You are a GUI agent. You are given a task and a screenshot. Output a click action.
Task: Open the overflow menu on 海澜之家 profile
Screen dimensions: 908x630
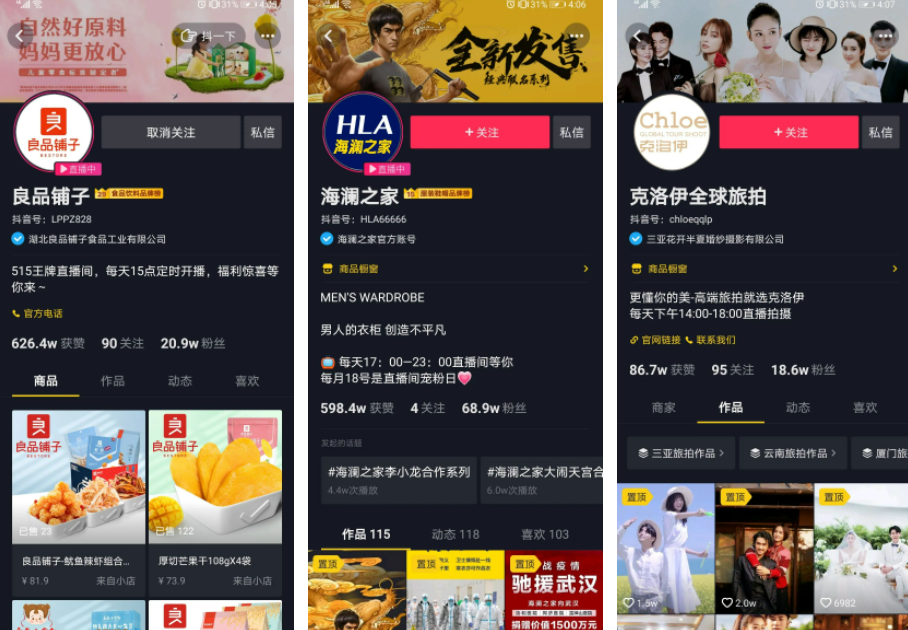576,36
